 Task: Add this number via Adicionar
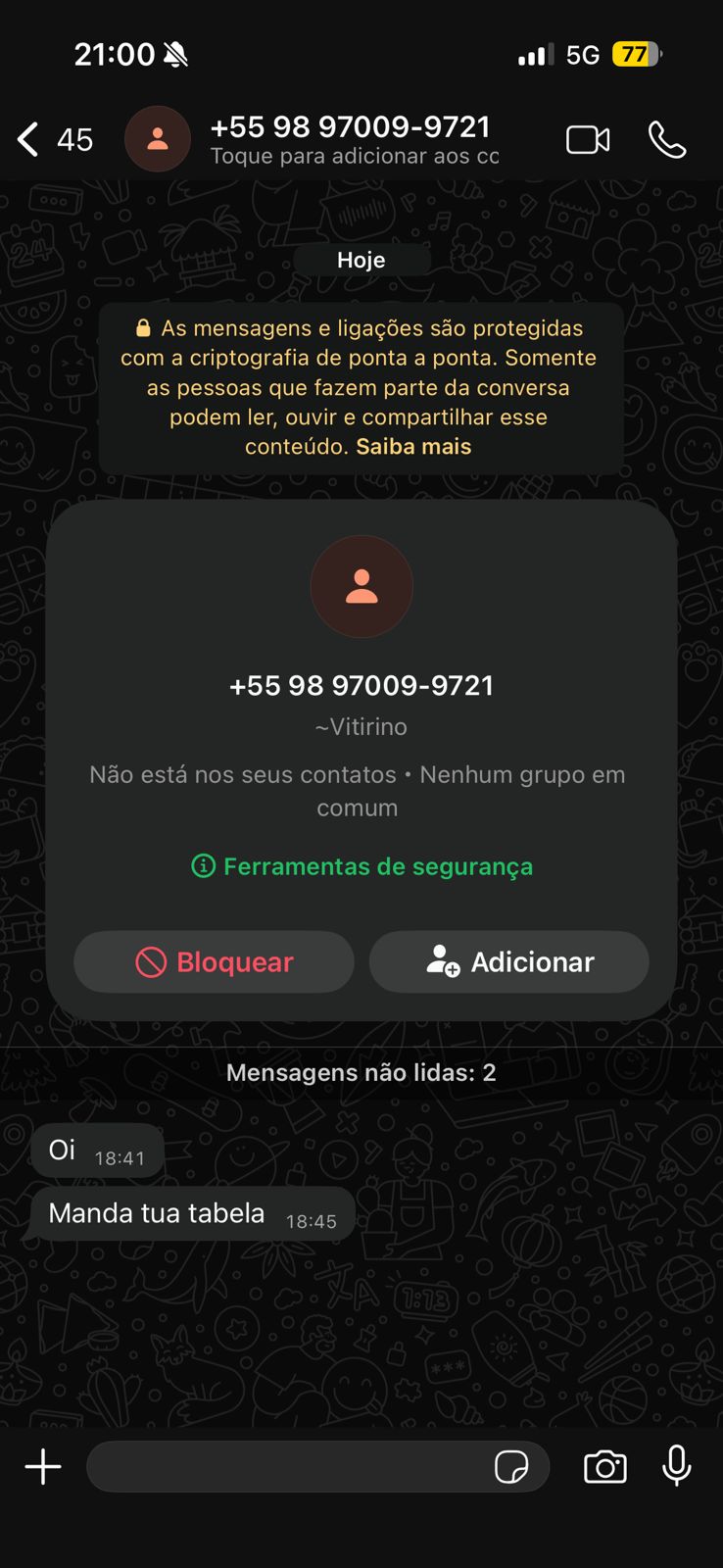tap(509, 962)
